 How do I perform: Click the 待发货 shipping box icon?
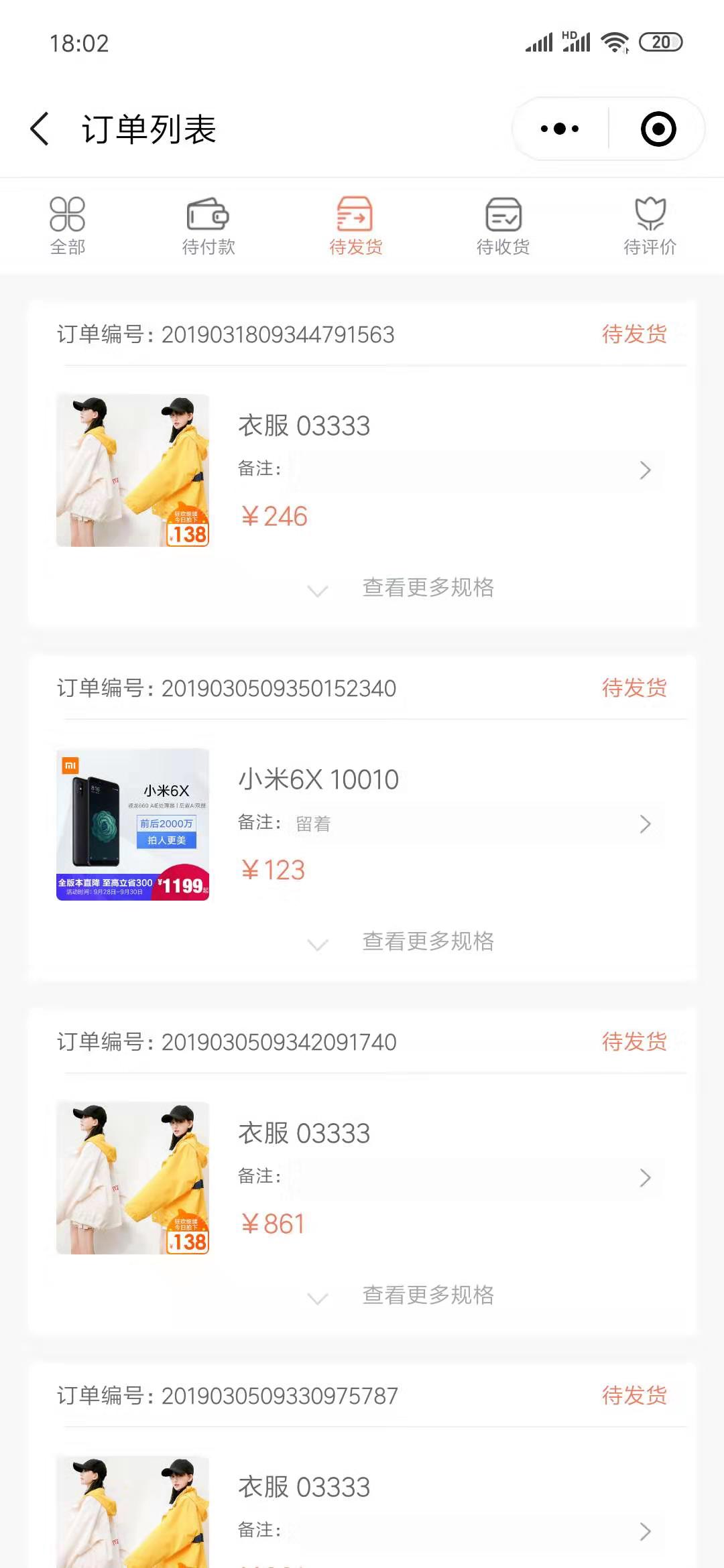pyautogui.click(x=355, y=216)
